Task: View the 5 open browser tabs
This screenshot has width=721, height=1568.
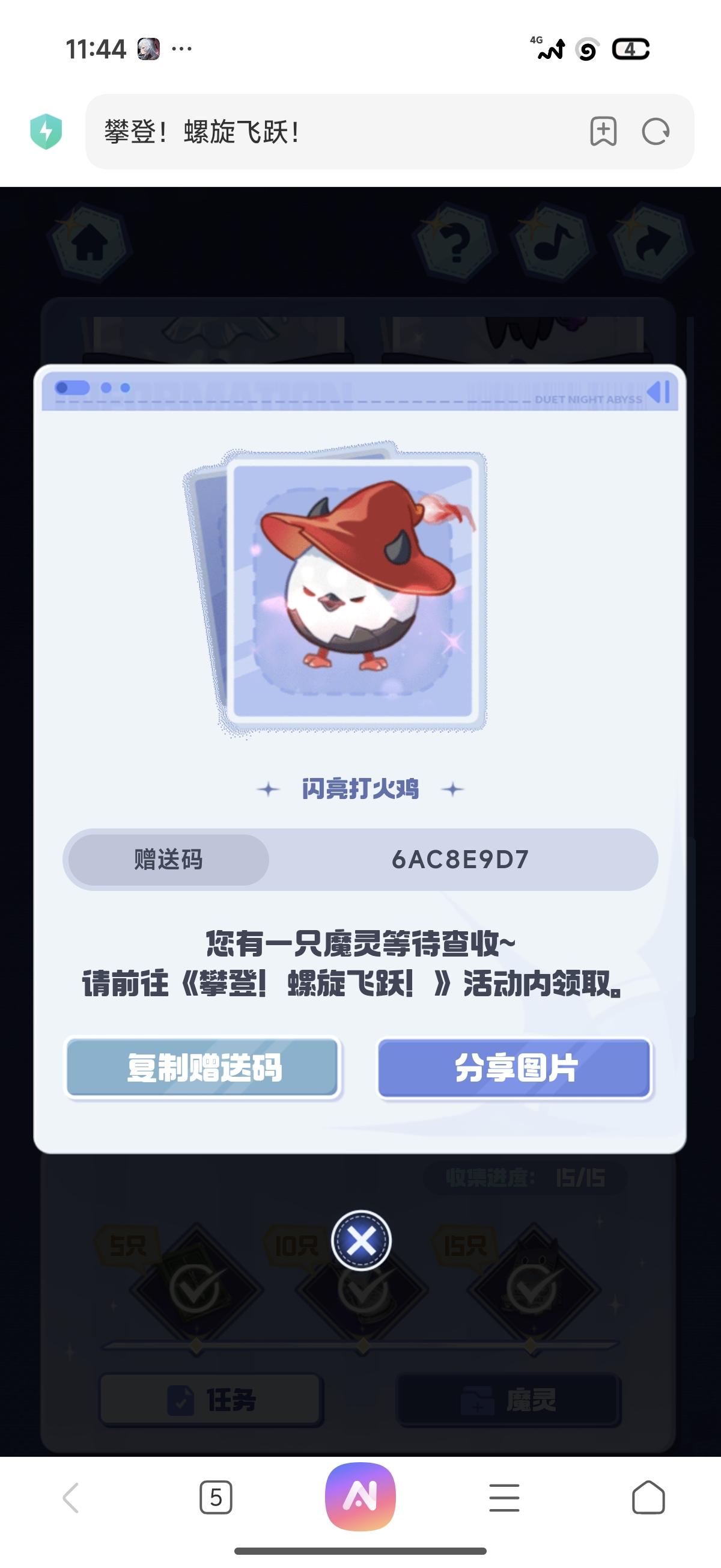Action: pyautogui.click(x=215, y=1498)
